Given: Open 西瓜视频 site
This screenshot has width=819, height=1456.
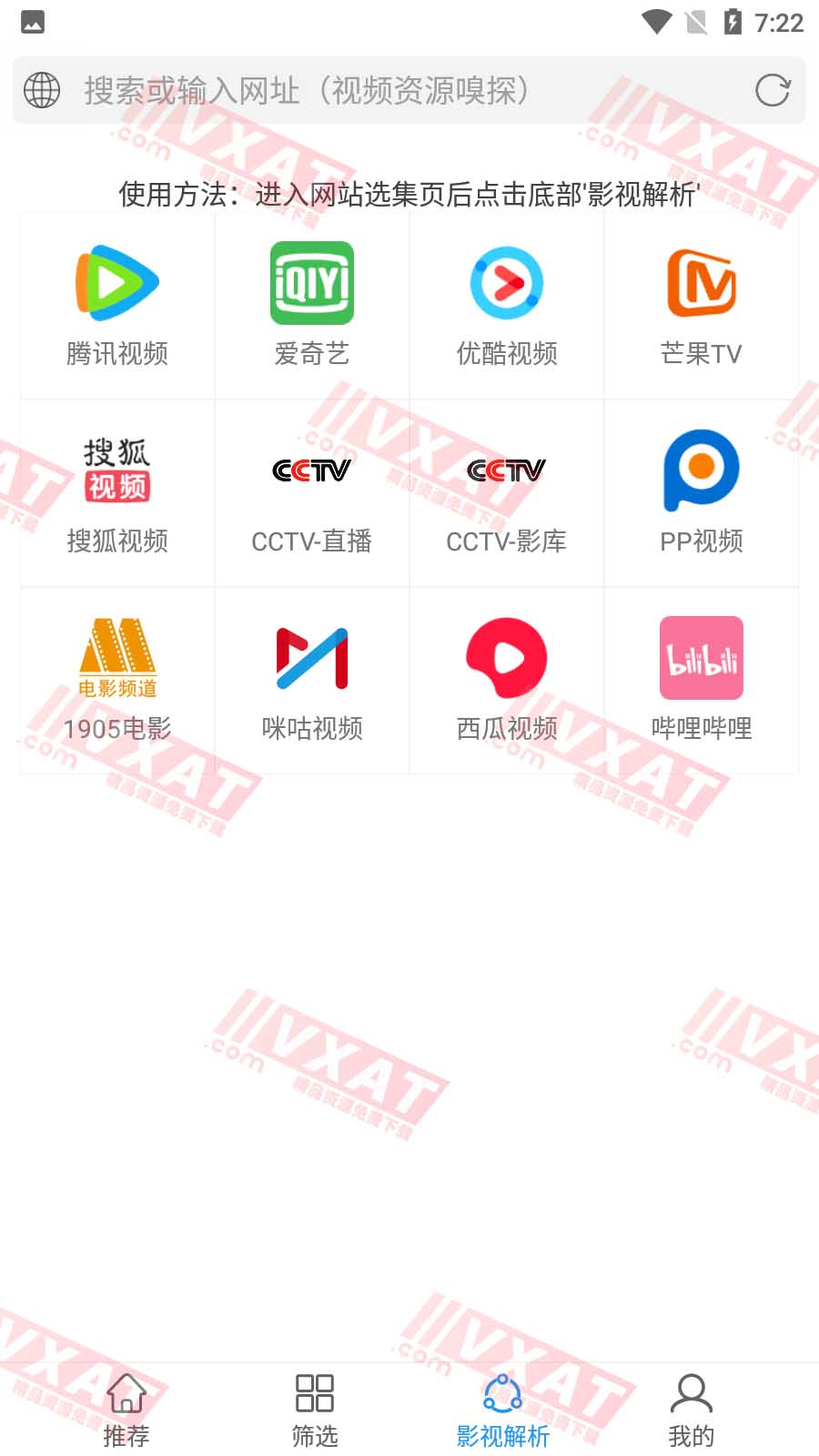Looking at the screenshot, I should [507, 681].
